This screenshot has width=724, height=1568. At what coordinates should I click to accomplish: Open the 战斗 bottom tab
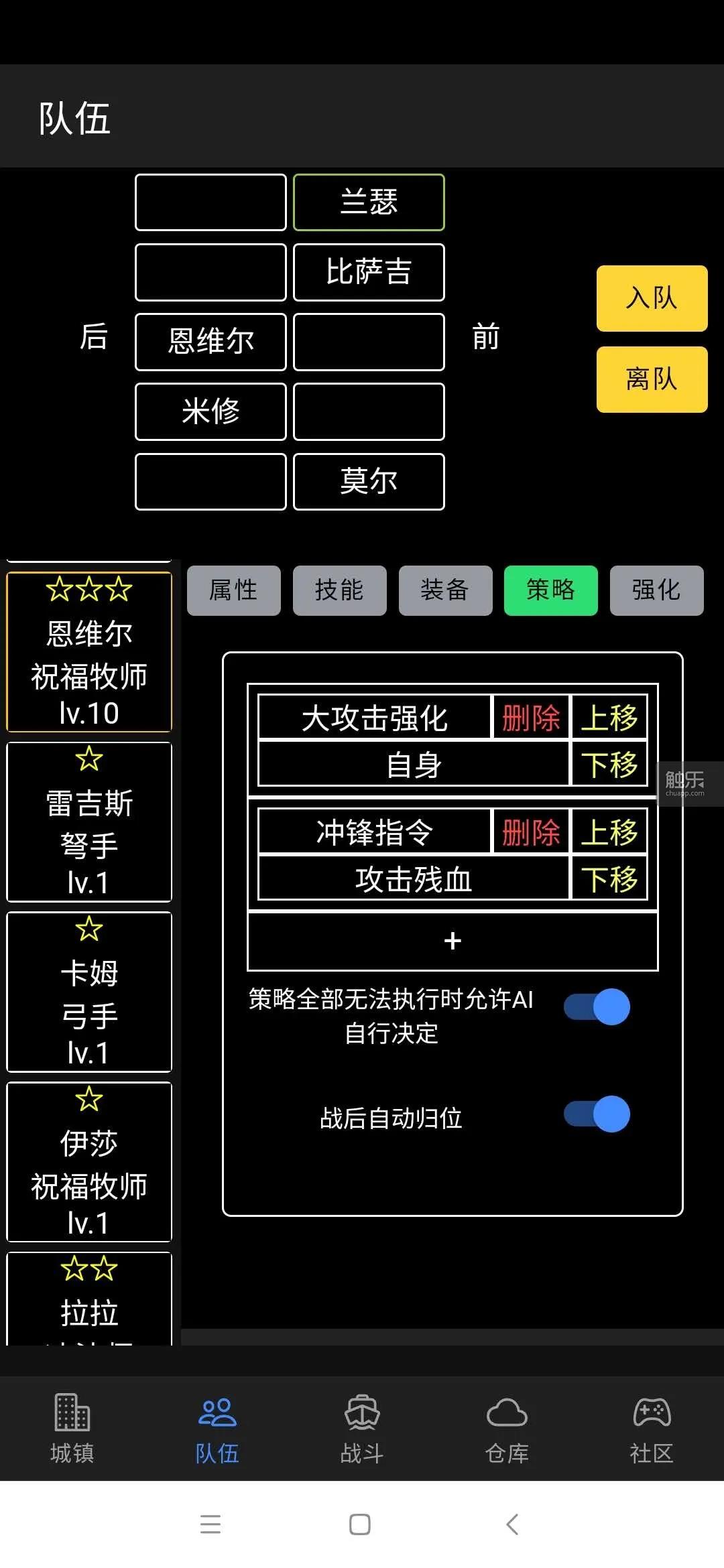(x=362, y=1429)
